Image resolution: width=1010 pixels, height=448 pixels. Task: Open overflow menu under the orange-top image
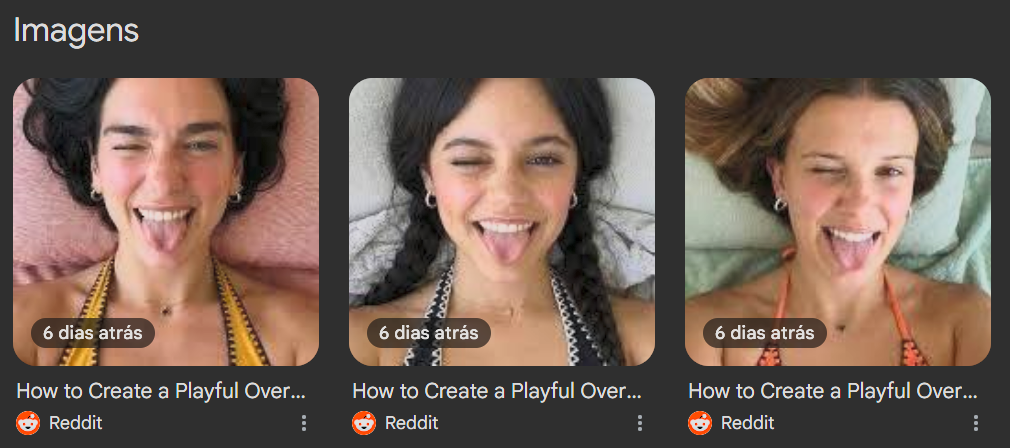click(x=976, y=423)
